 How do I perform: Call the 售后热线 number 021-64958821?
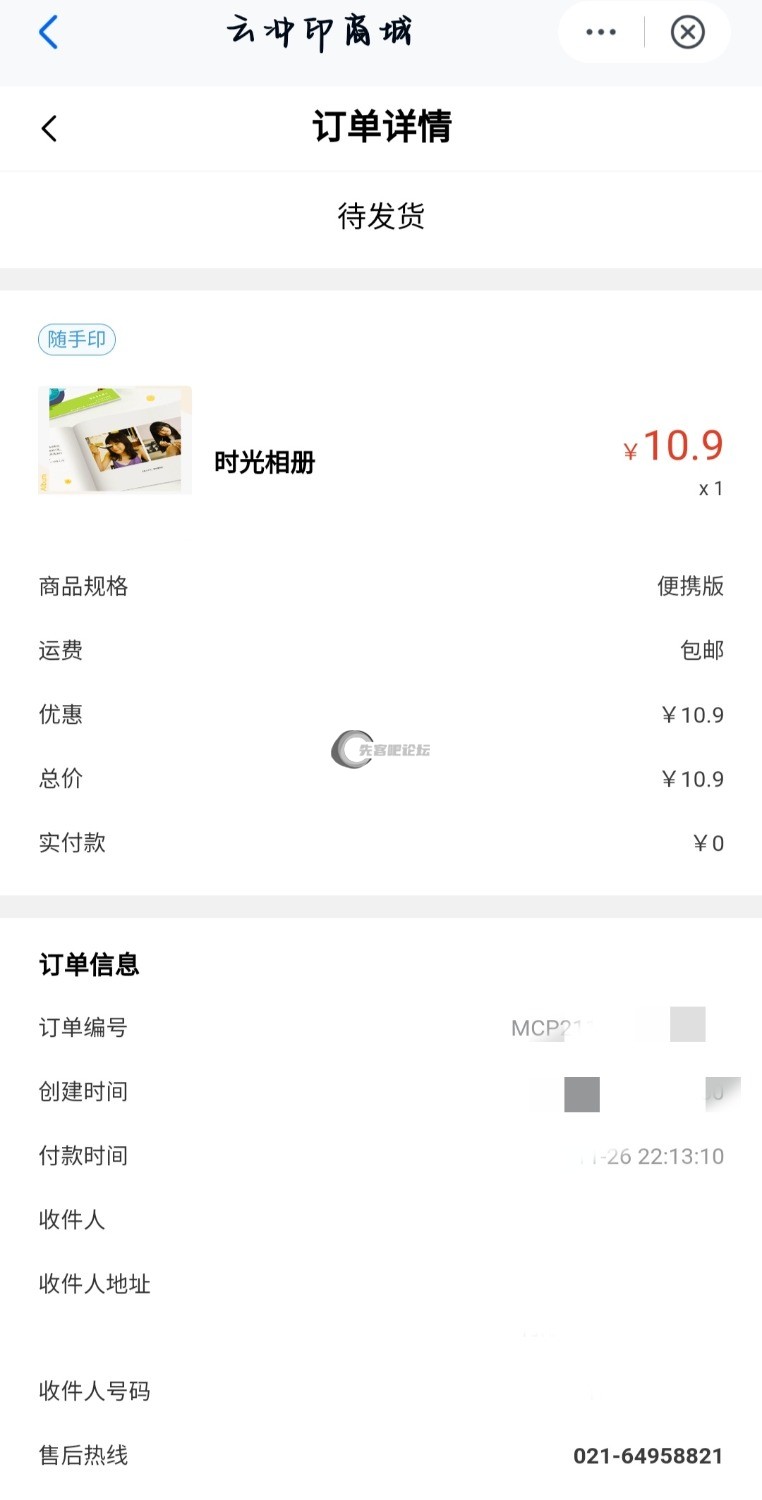[648, 1456]
